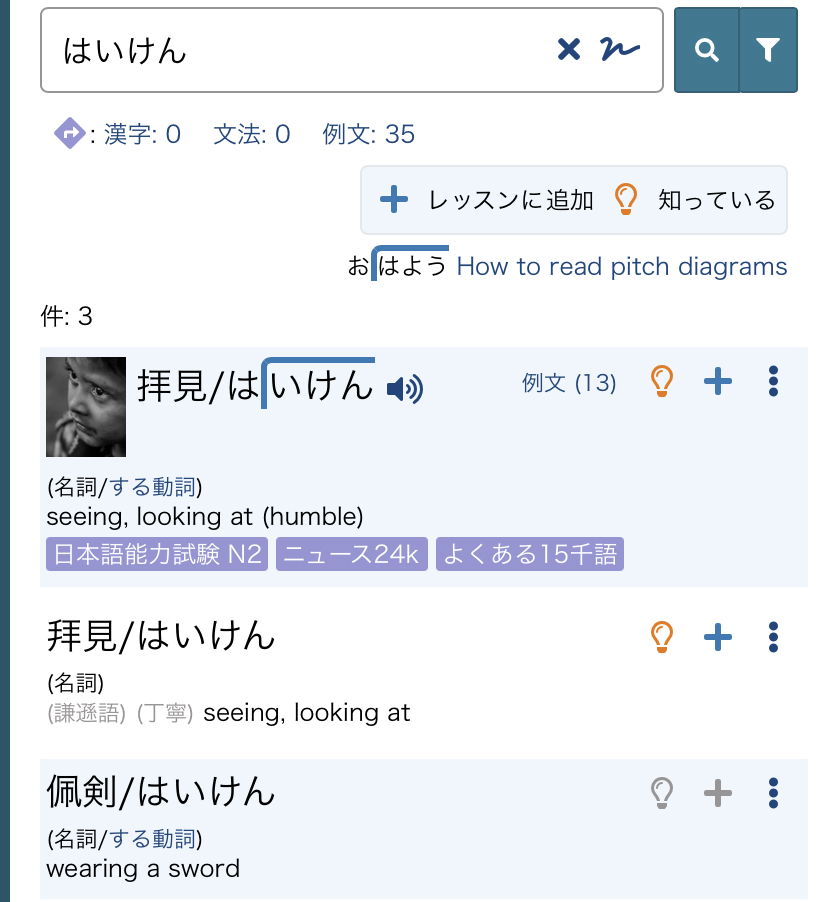Open the handwriting input icon
The height and width of the screenshot is (902, 828).
click(x=619, y=49)
